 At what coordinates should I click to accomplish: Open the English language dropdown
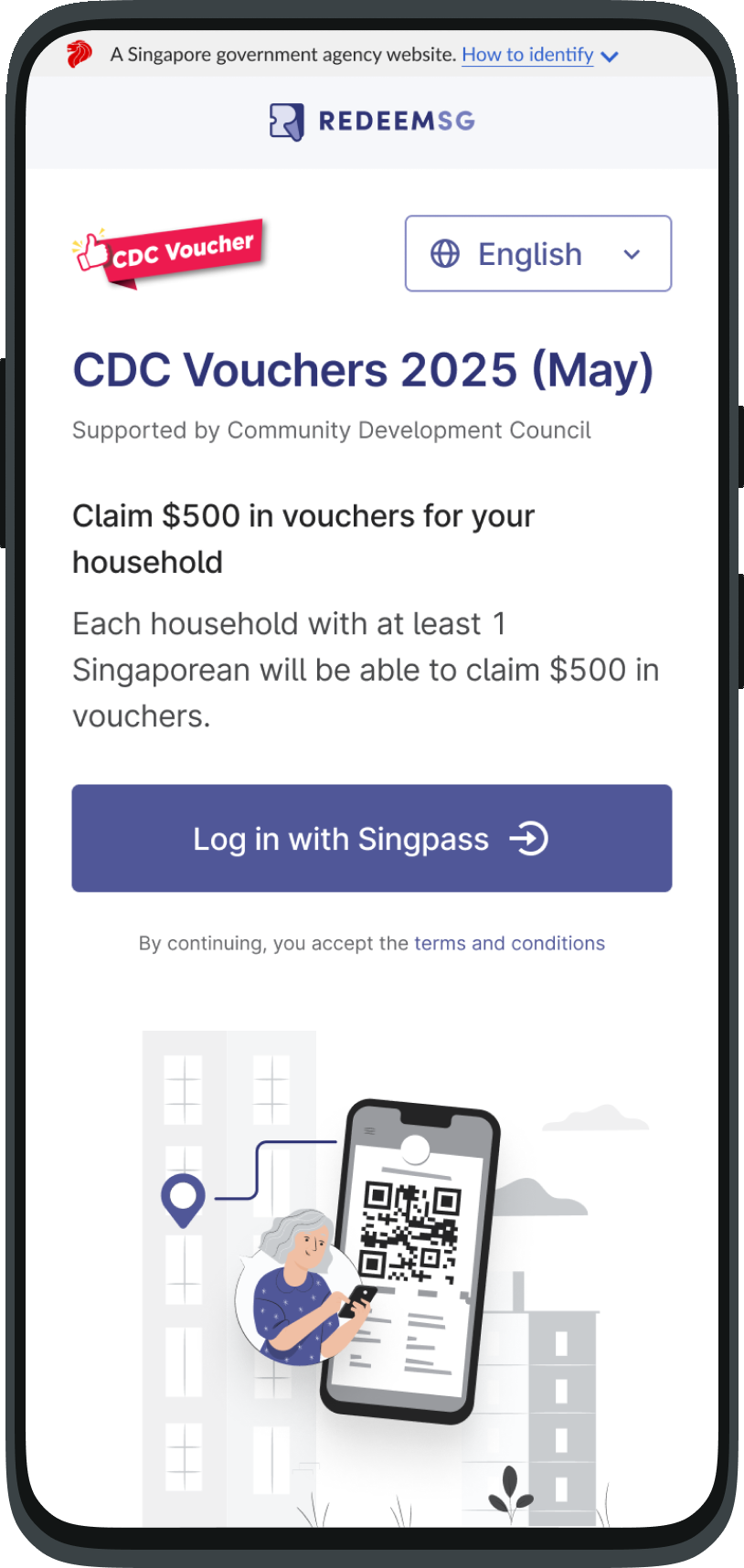pyautogui.click(x=537, y=254)
